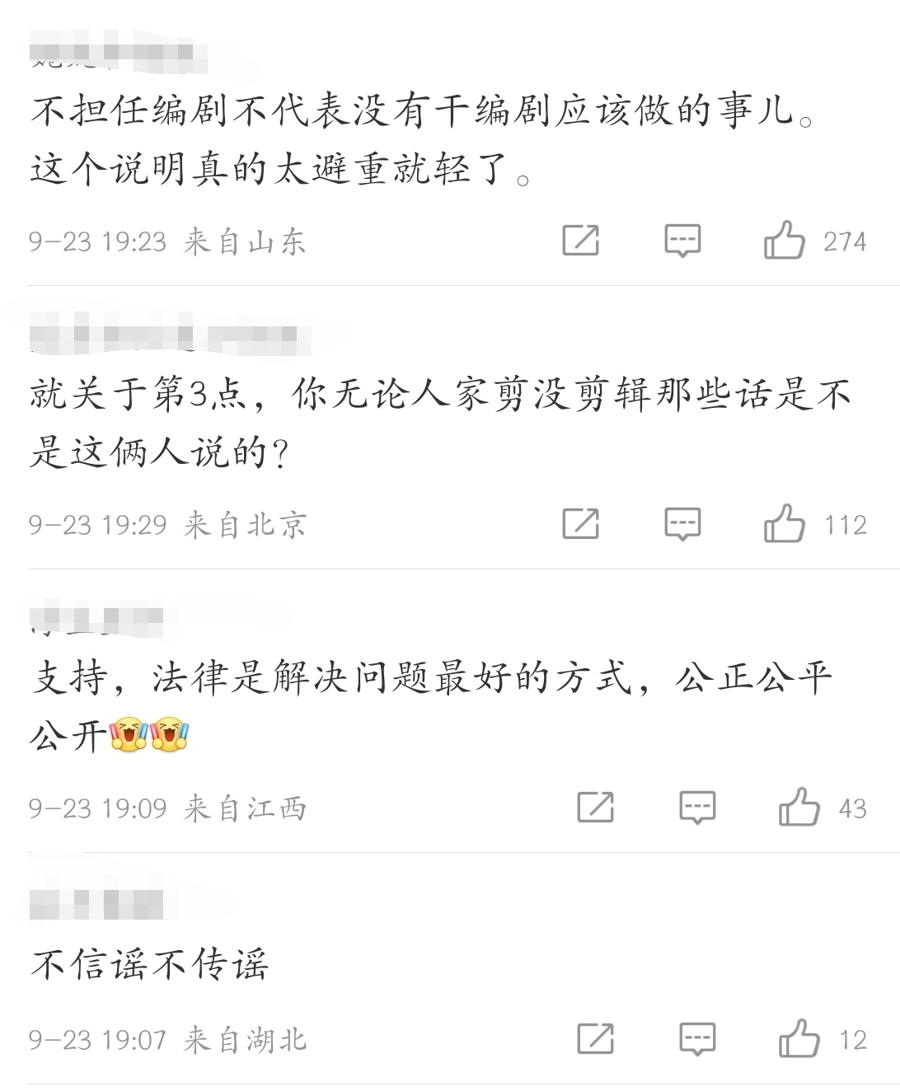Repost the comment 不信谣不传谣
Screen dimensions: 900x1091
pyautogui.click(x=596, y=1040)
